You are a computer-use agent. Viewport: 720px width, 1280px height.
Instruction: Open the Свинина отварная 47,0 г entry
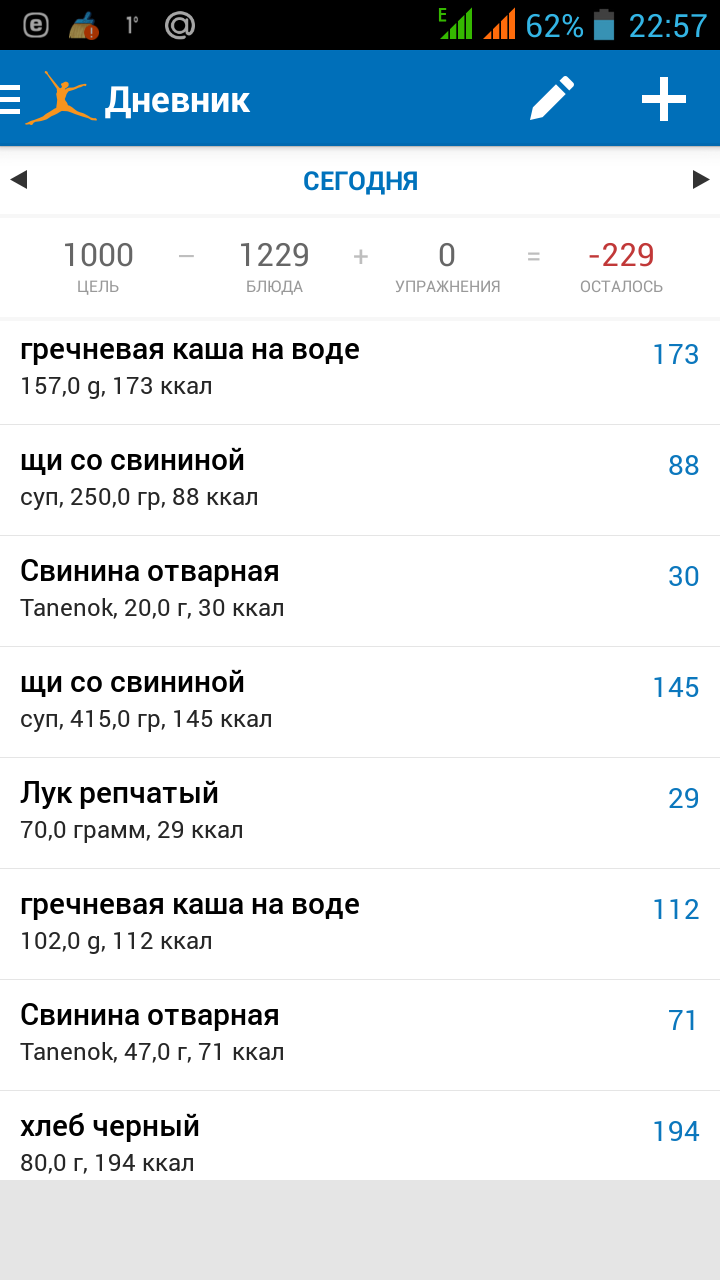(x=360, y=1033)
